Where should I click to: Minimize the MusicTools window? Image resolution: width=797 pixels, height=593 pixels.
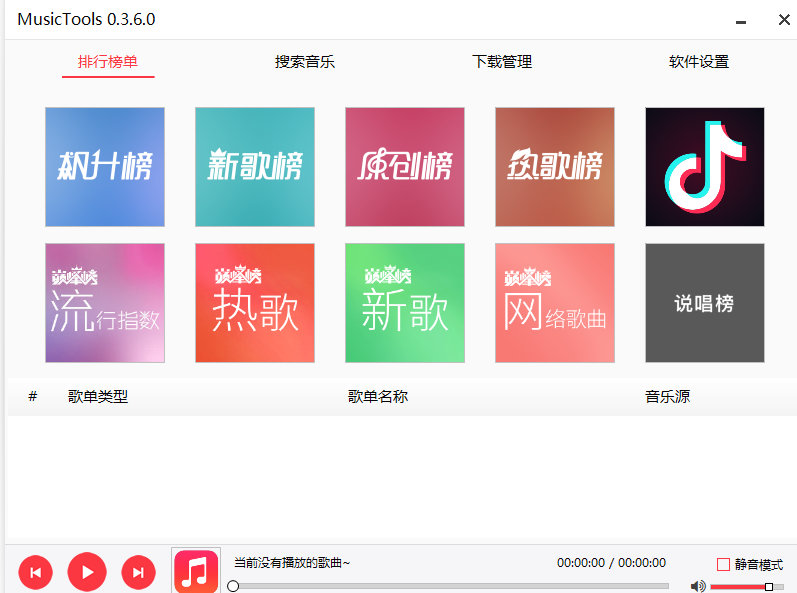click(741, 20)
